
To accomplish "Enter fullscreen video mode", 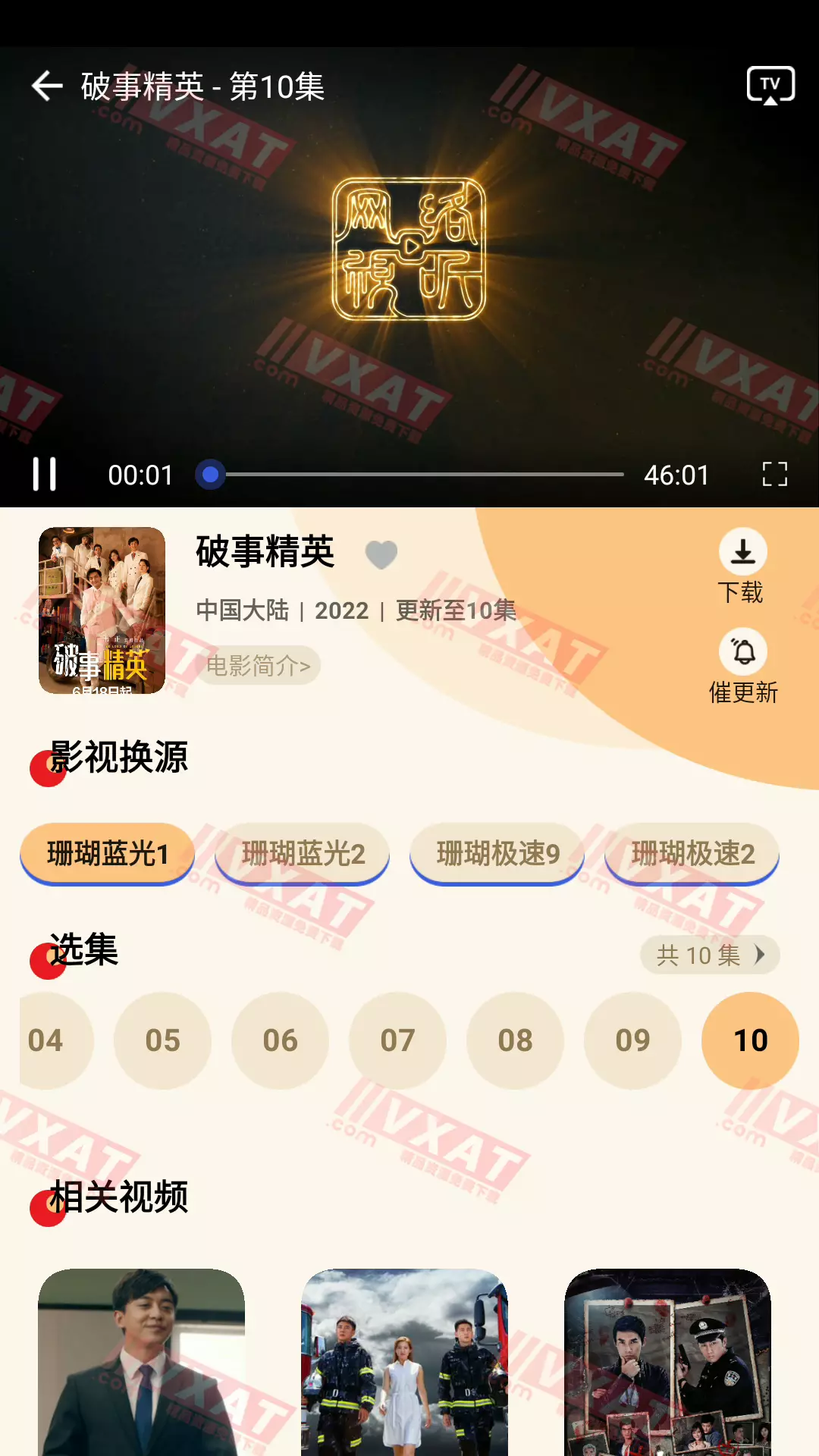I will (774, 475).
